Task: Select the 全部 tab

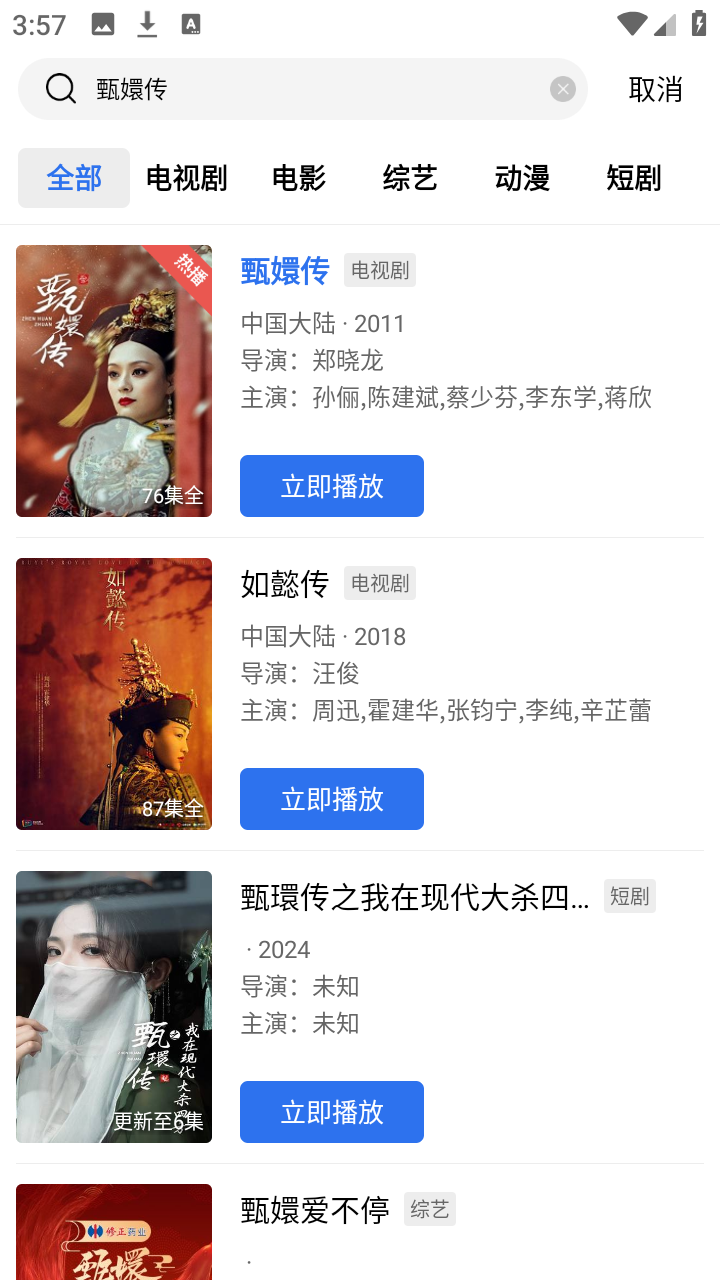Action: (x=74, y=178)
